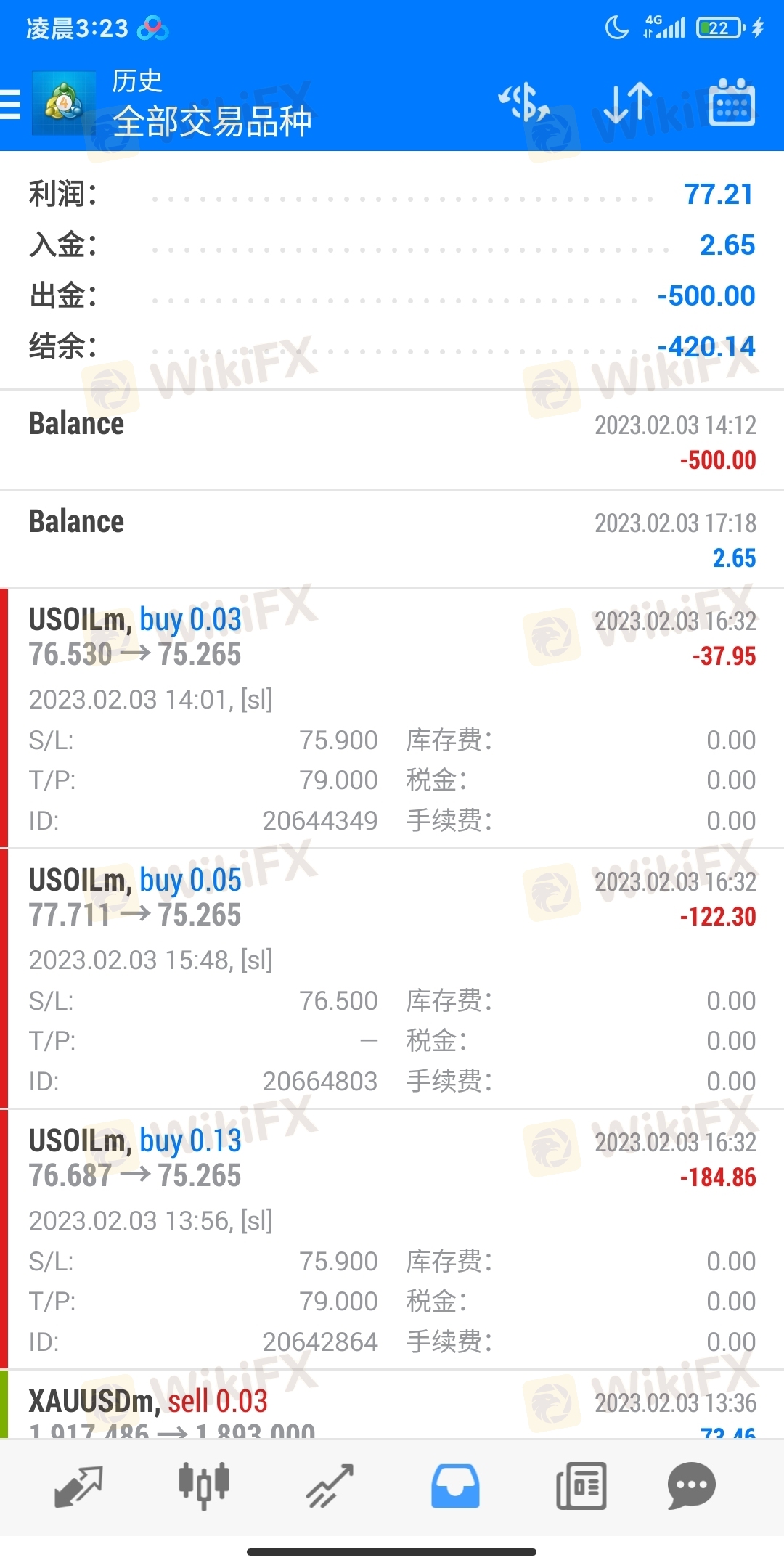Tap the symbol filter currency icon

point(524,102)
